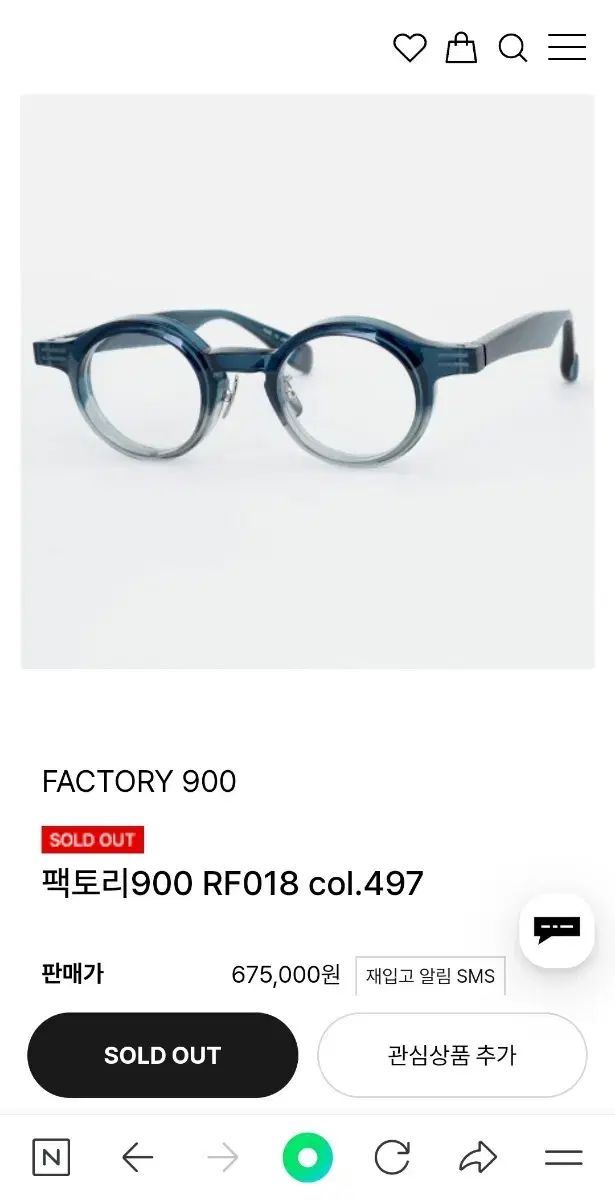Open the shopping bag

(x=460, y=47)
